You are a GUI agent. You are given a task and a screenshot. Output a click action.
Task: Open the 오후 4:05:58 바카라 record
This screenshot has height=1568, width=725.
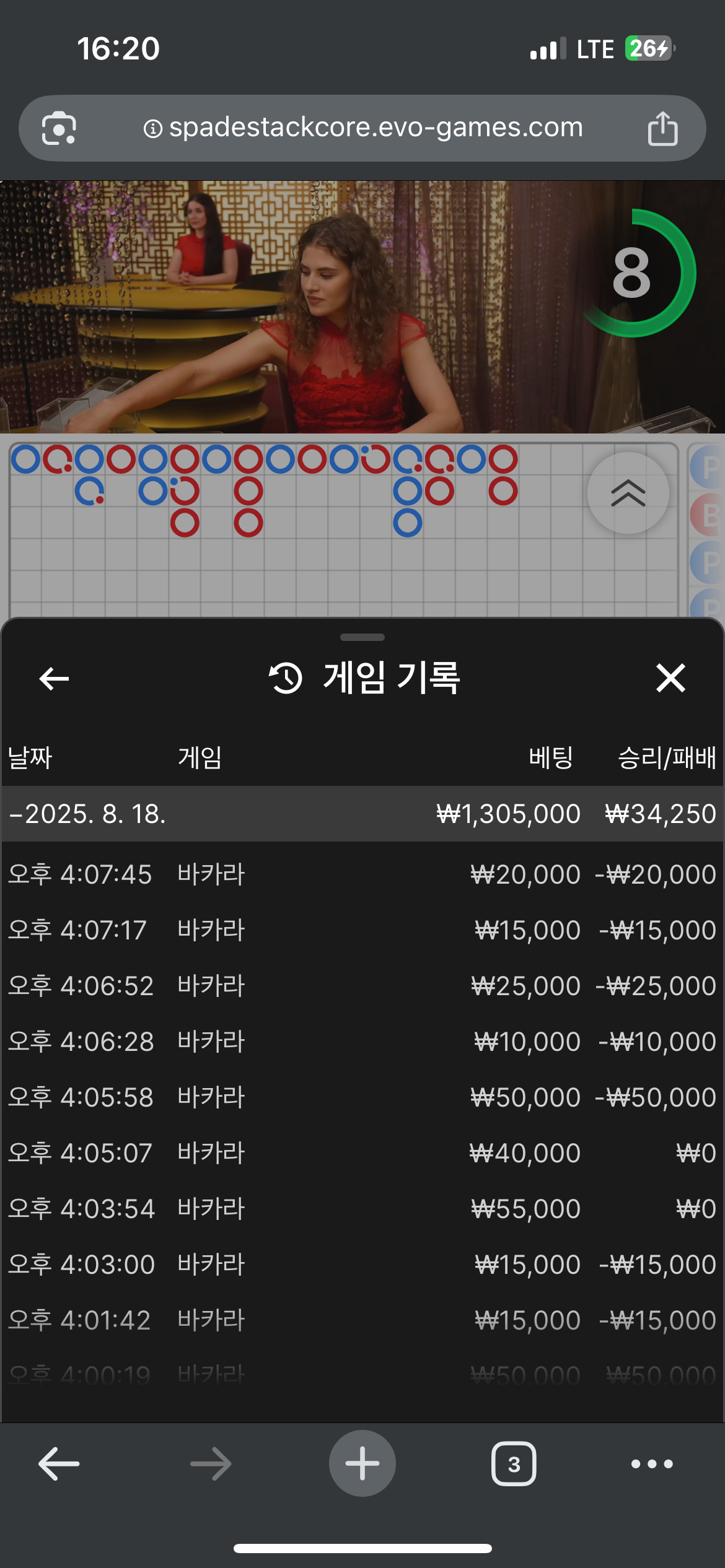pyautogui.click(x=362, y=1097)
